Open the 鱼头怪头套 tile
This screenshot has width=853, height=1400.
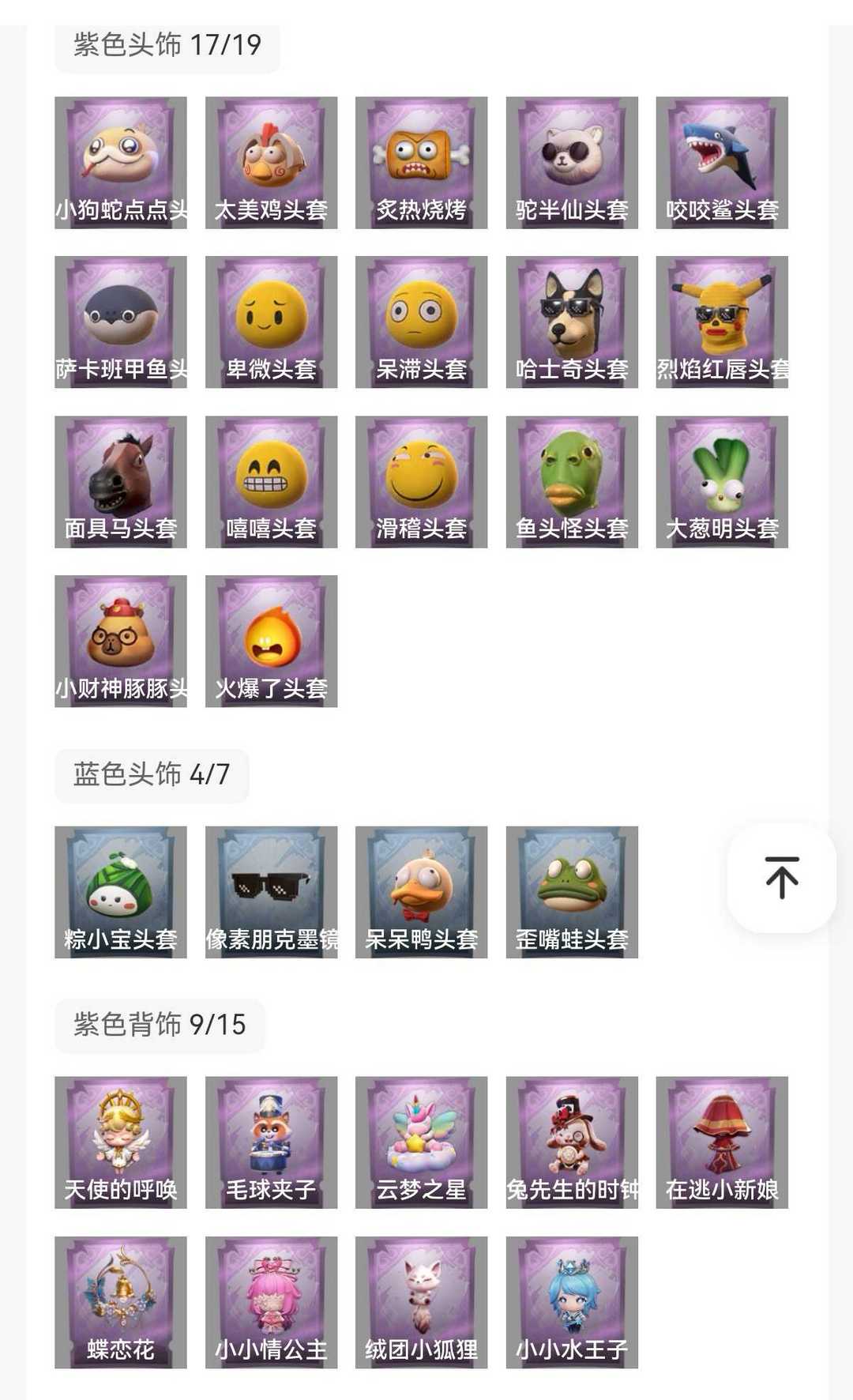click(572, 481)
